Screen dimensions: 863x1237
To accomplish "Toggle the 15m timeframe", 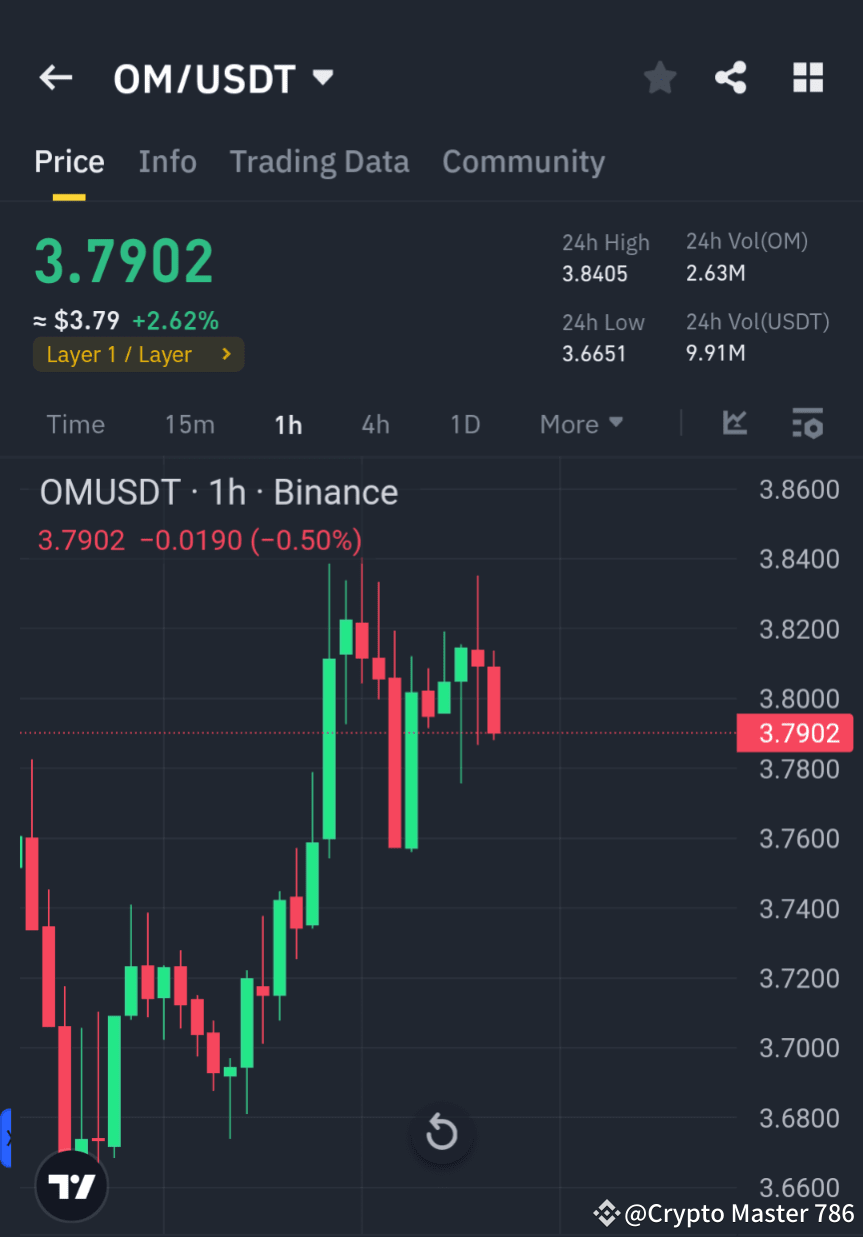I will click(x=189, y=424).
